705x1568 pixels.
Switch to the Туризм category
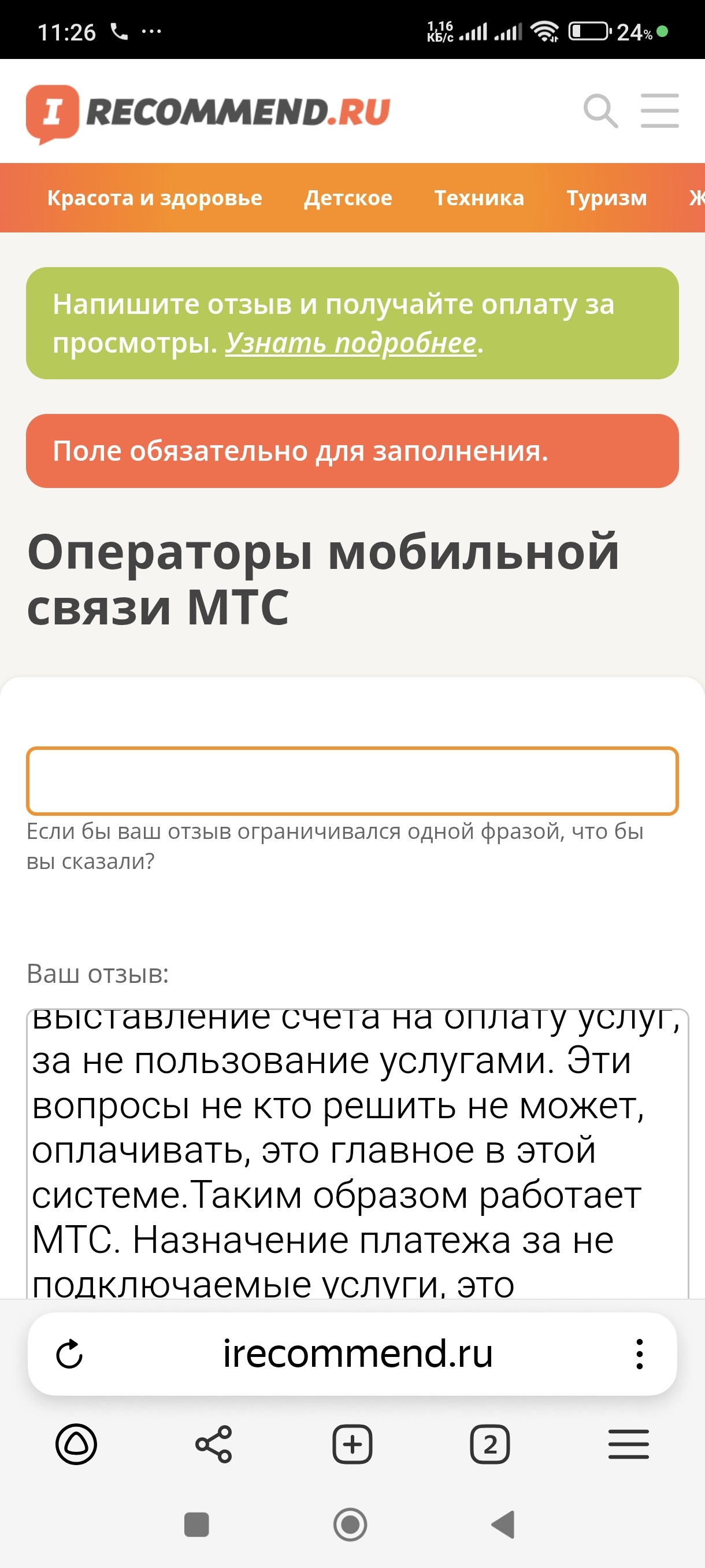606,198
